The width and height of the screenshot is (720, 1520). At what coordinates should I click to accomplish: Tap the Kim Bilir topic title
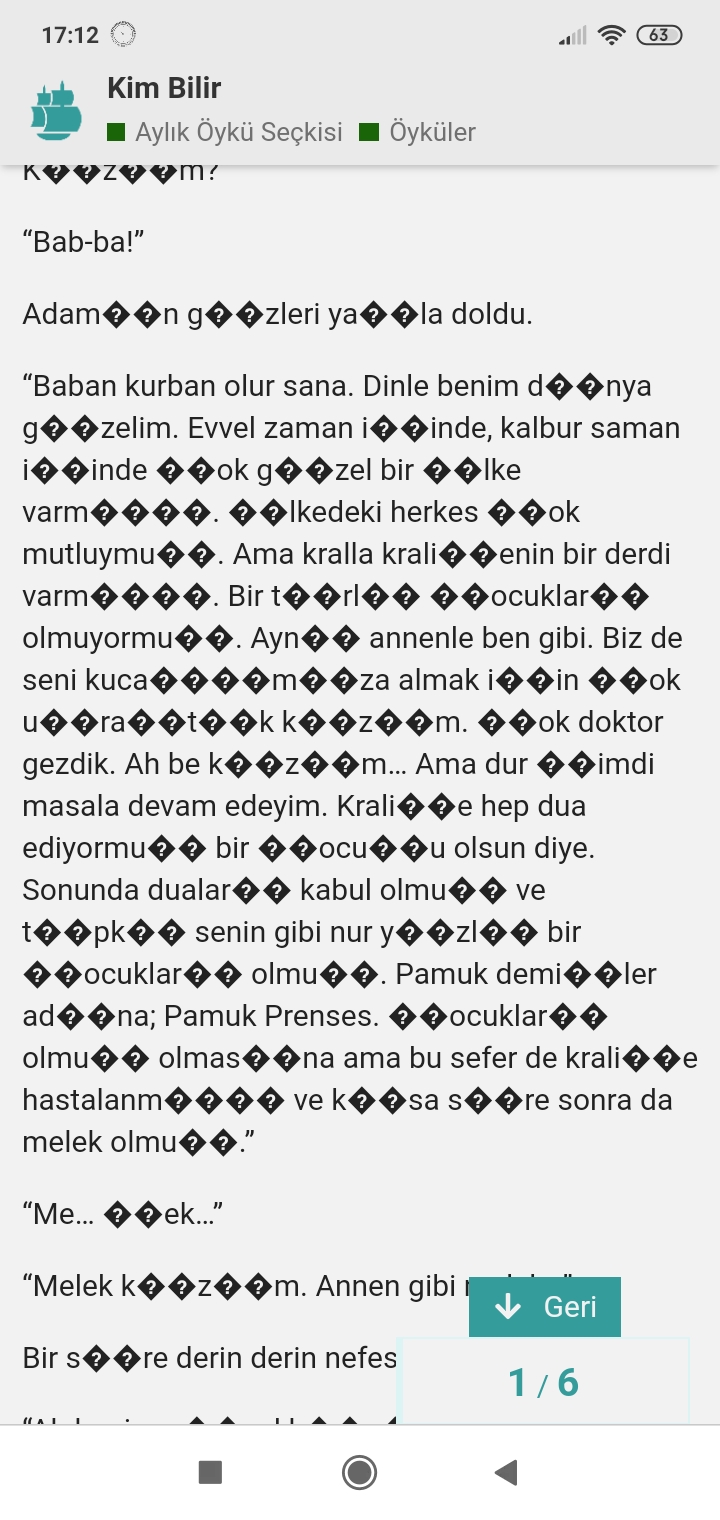coord(164,88)
